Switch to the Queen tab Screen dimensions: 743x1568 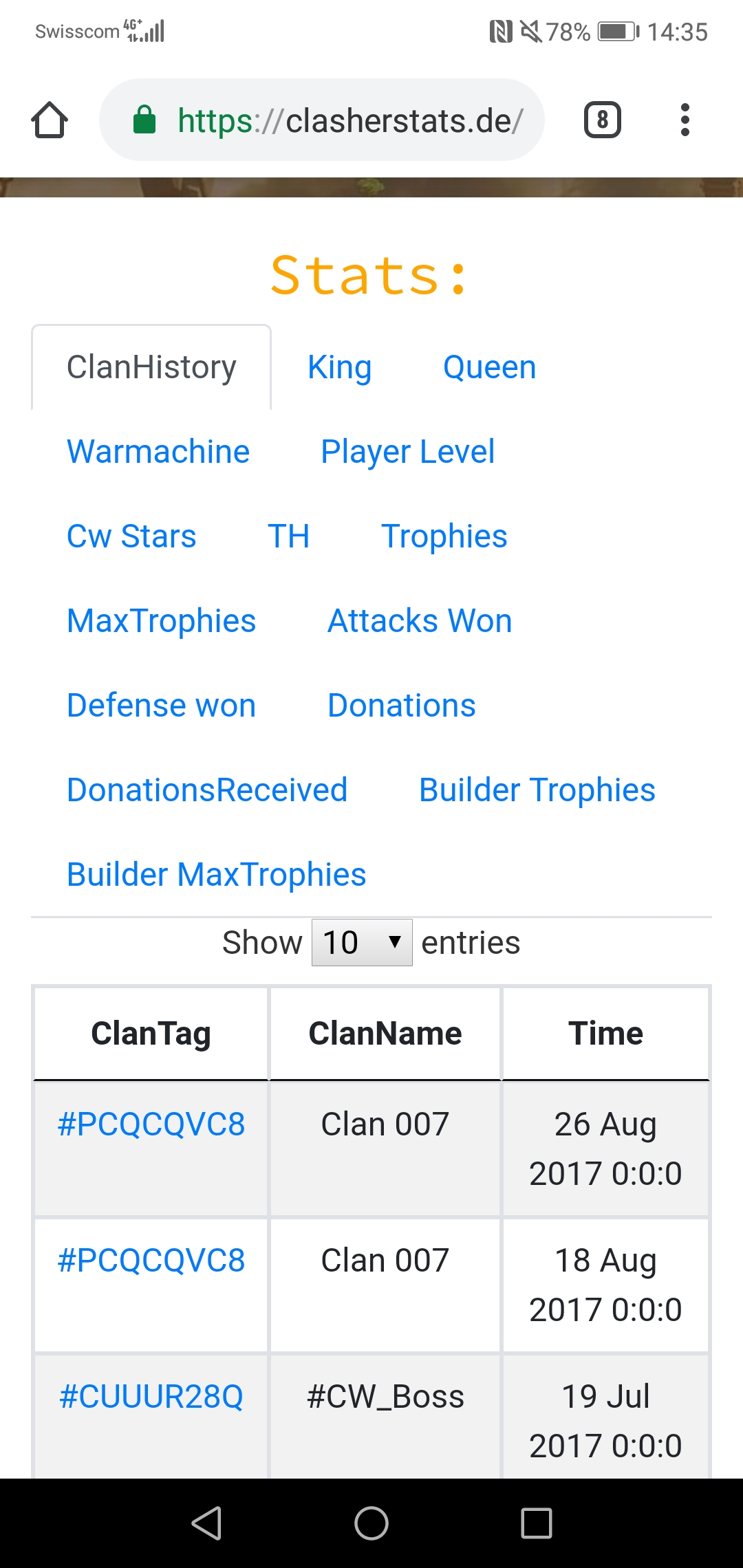[x=489, y=367]
